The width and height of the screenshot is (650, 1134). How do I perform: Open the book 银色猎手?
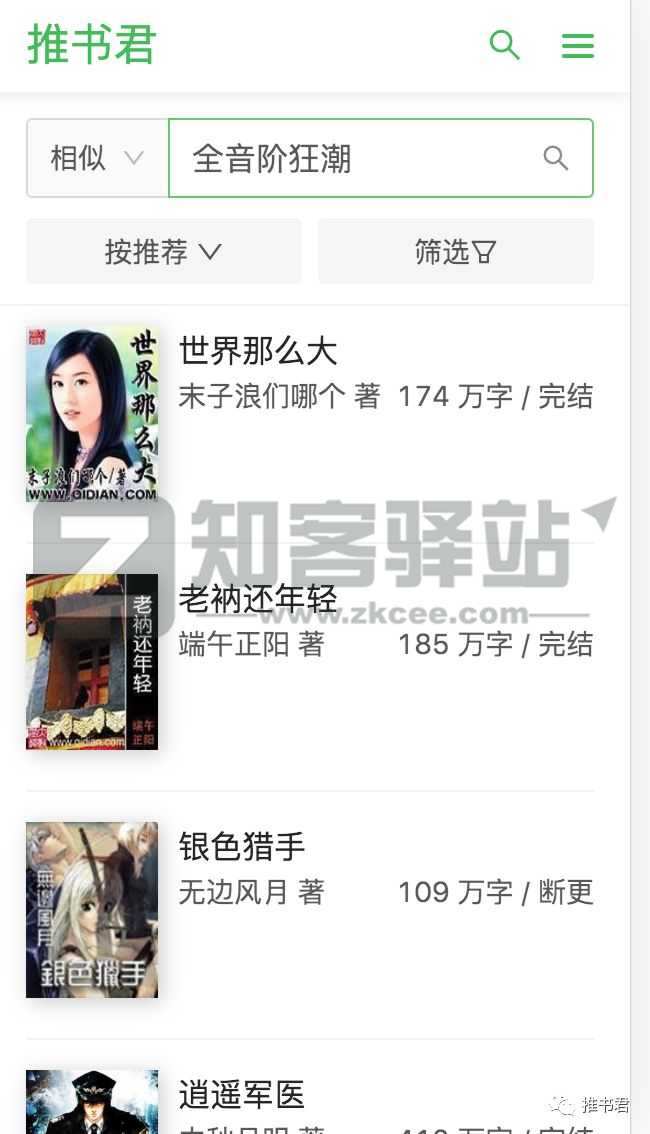click(x=241, y=846)
